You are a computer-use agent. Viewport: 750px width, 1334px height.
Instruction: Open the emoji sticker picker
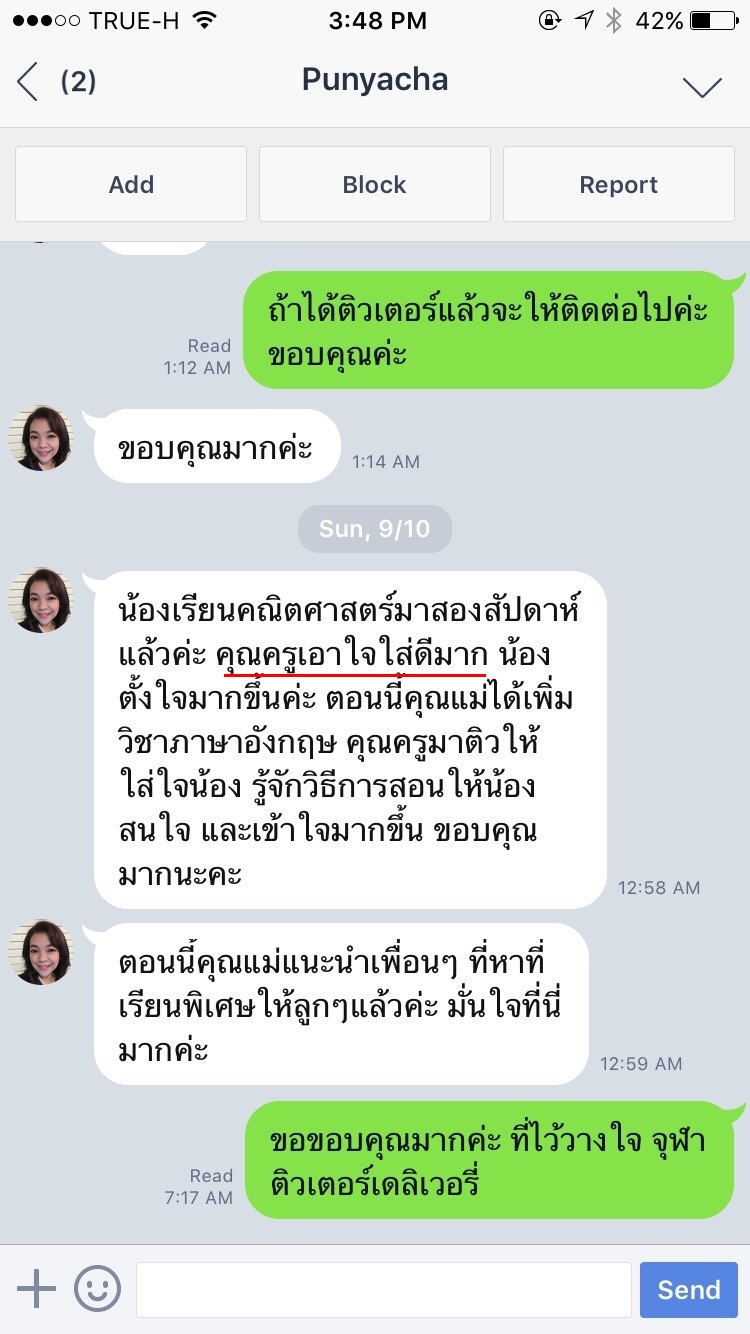click(97, 1289)
